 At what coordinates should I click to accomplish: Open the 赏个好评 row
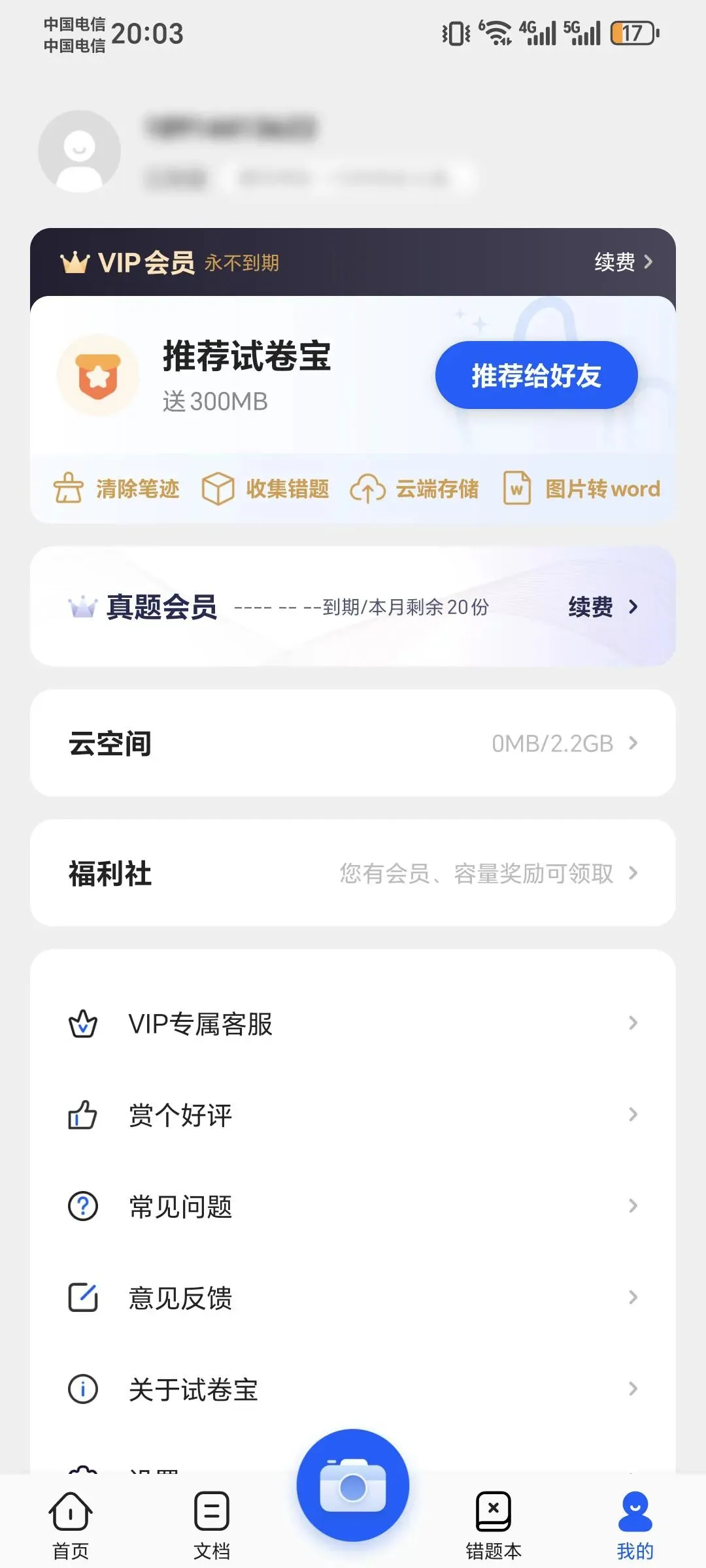click(x=353, y=1115)
